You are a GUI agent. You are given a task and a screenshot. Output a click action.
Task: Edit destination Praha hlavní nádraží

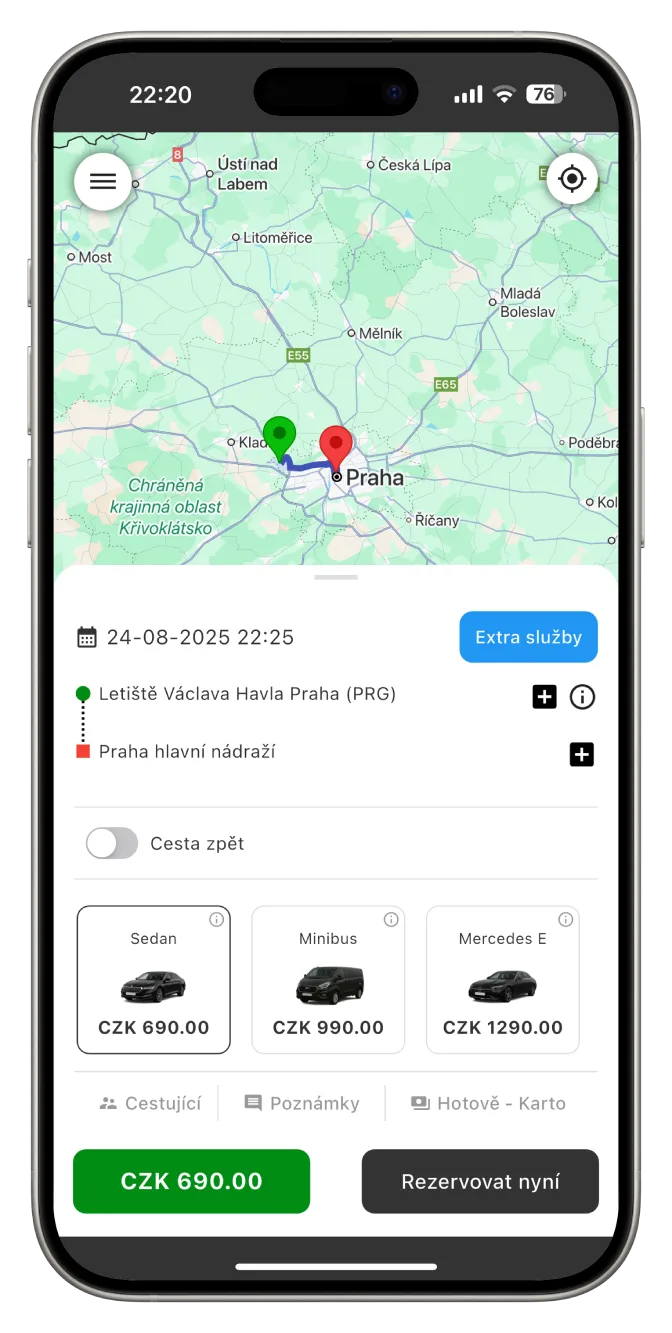click(187, 751)
